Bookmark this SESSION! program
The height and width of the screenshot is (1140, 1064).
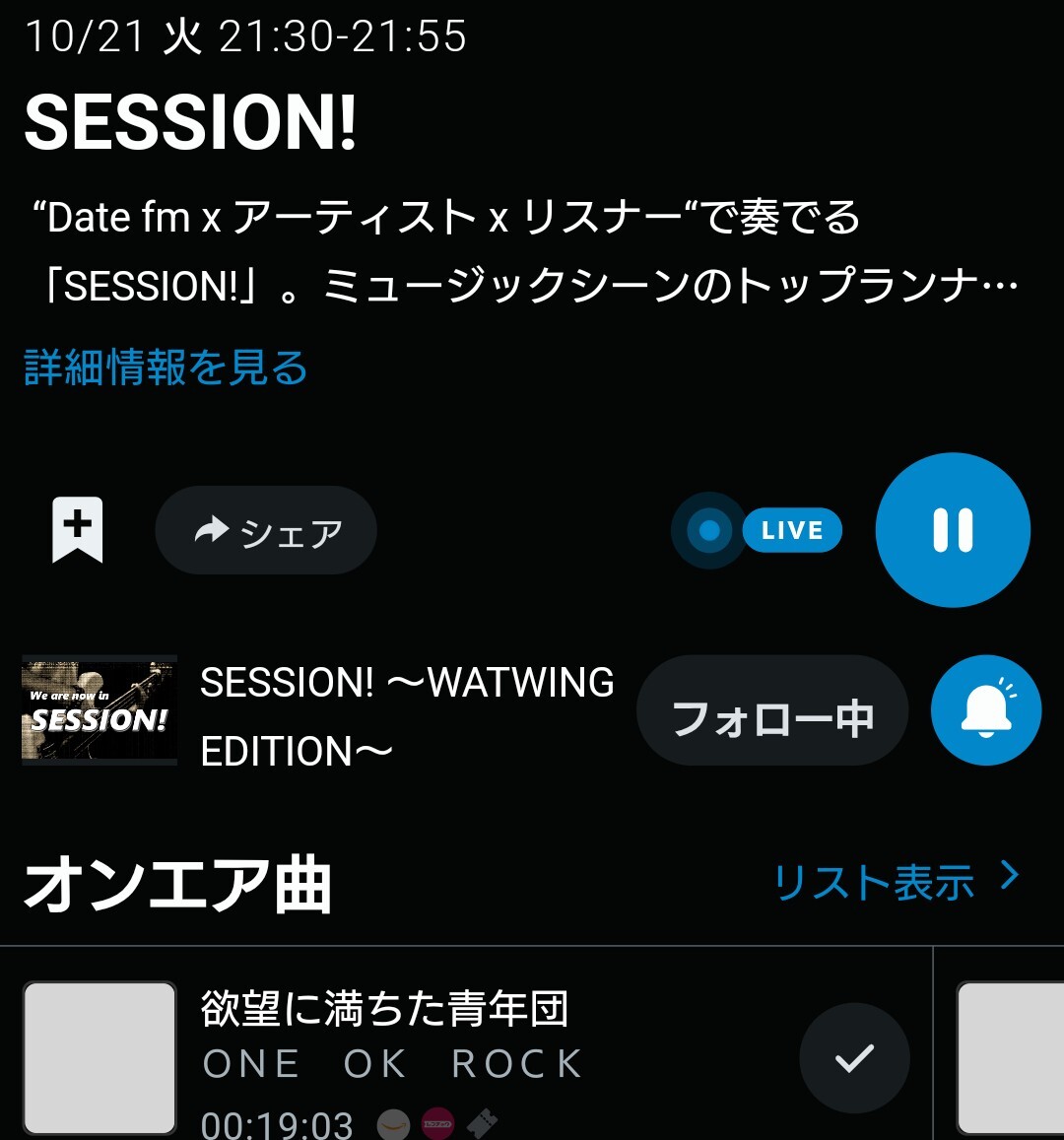tap(78, 529)
